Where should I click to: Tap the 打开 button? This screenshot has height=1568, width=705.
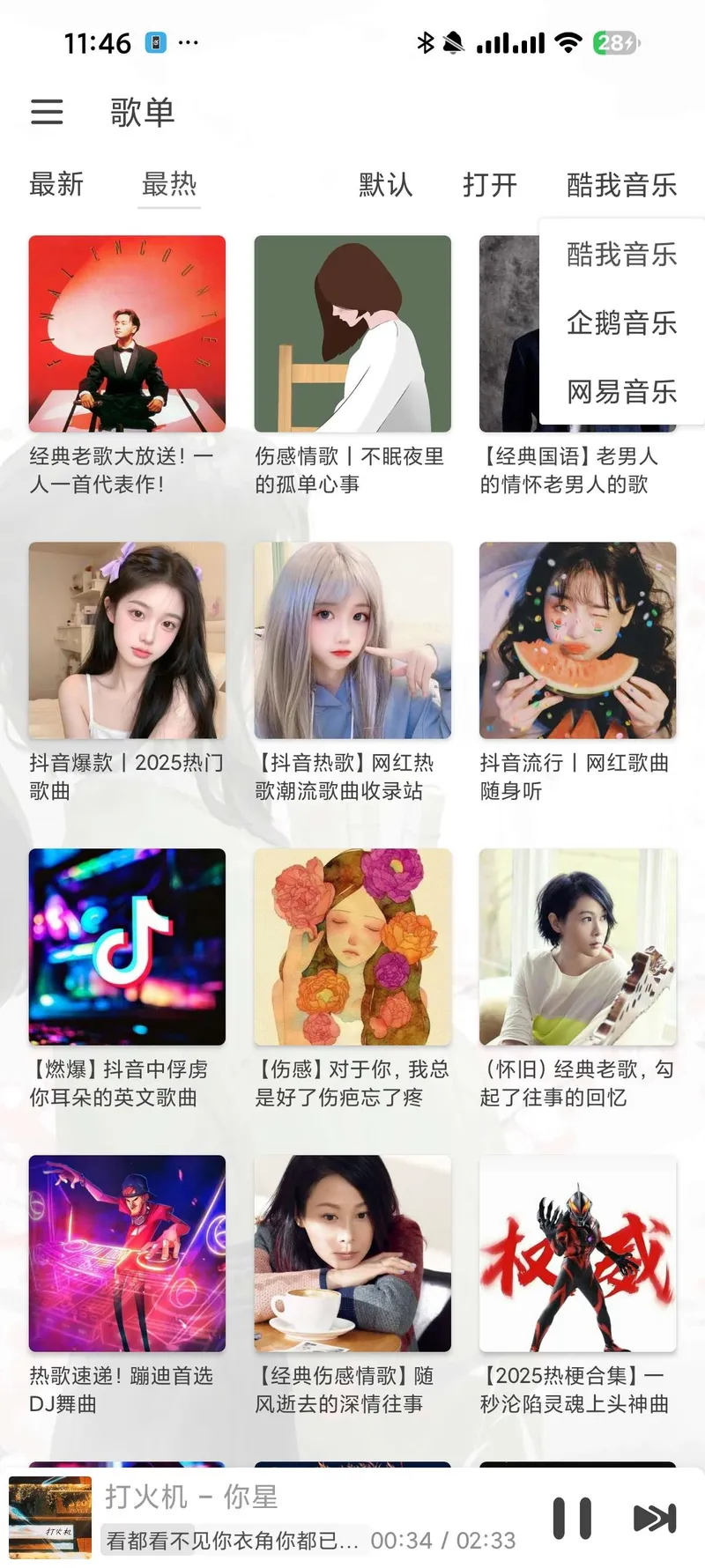pos(490,185)
